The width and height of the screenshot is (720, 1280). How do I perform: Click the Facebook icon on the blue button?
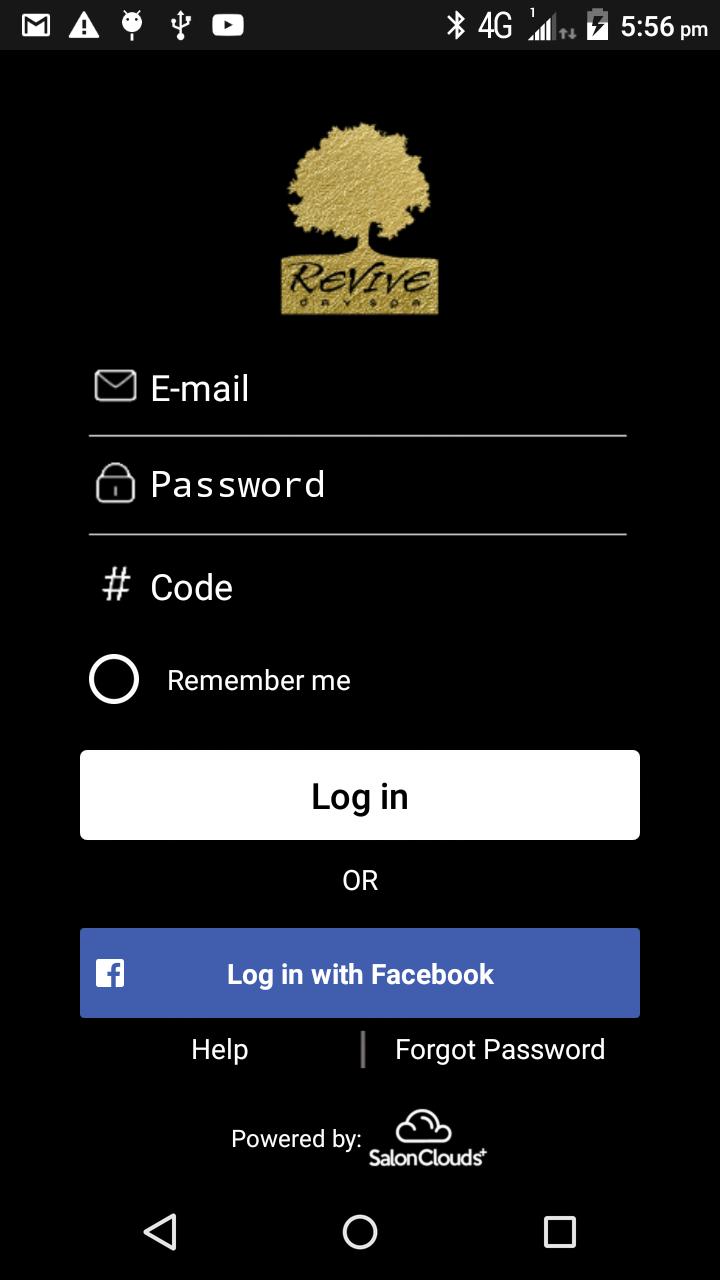tap(109, 972)
